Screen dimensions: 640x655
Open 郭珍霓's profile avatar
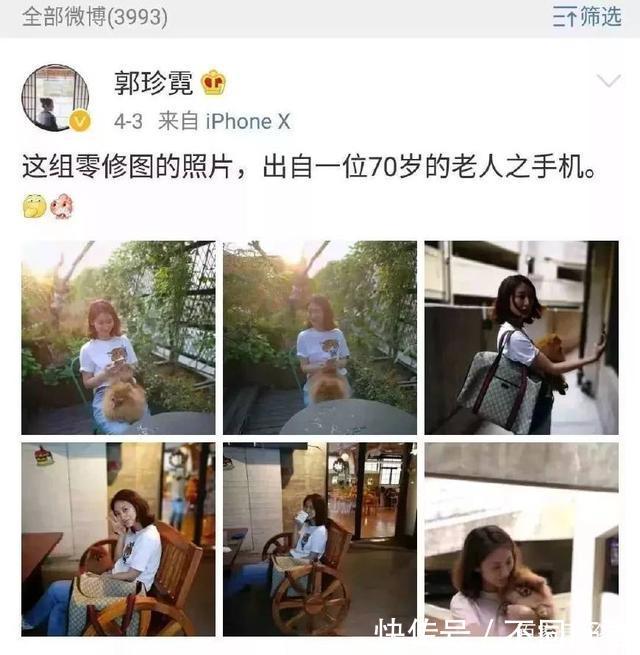(x=55, y=98)
